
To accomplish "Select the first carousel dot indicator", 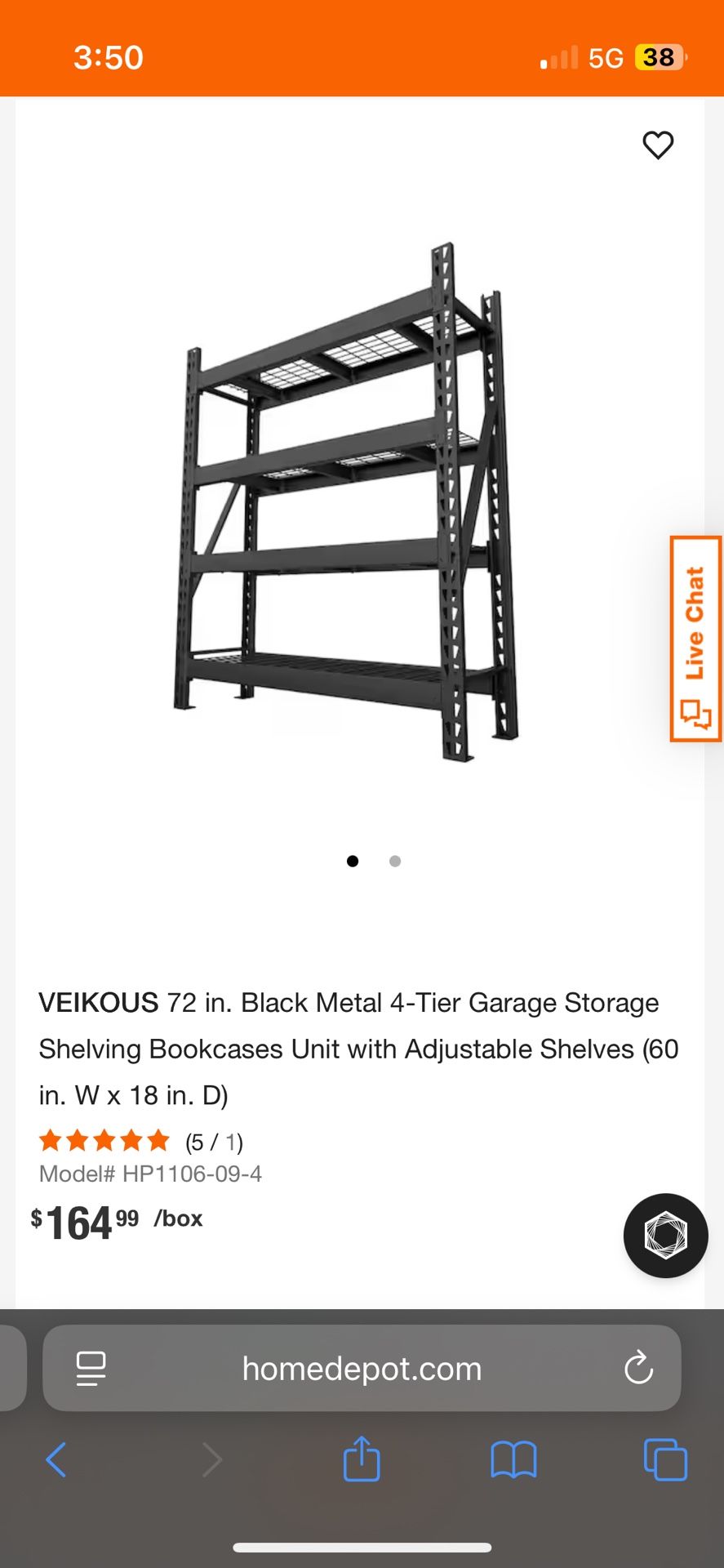I will coord(353,861).
